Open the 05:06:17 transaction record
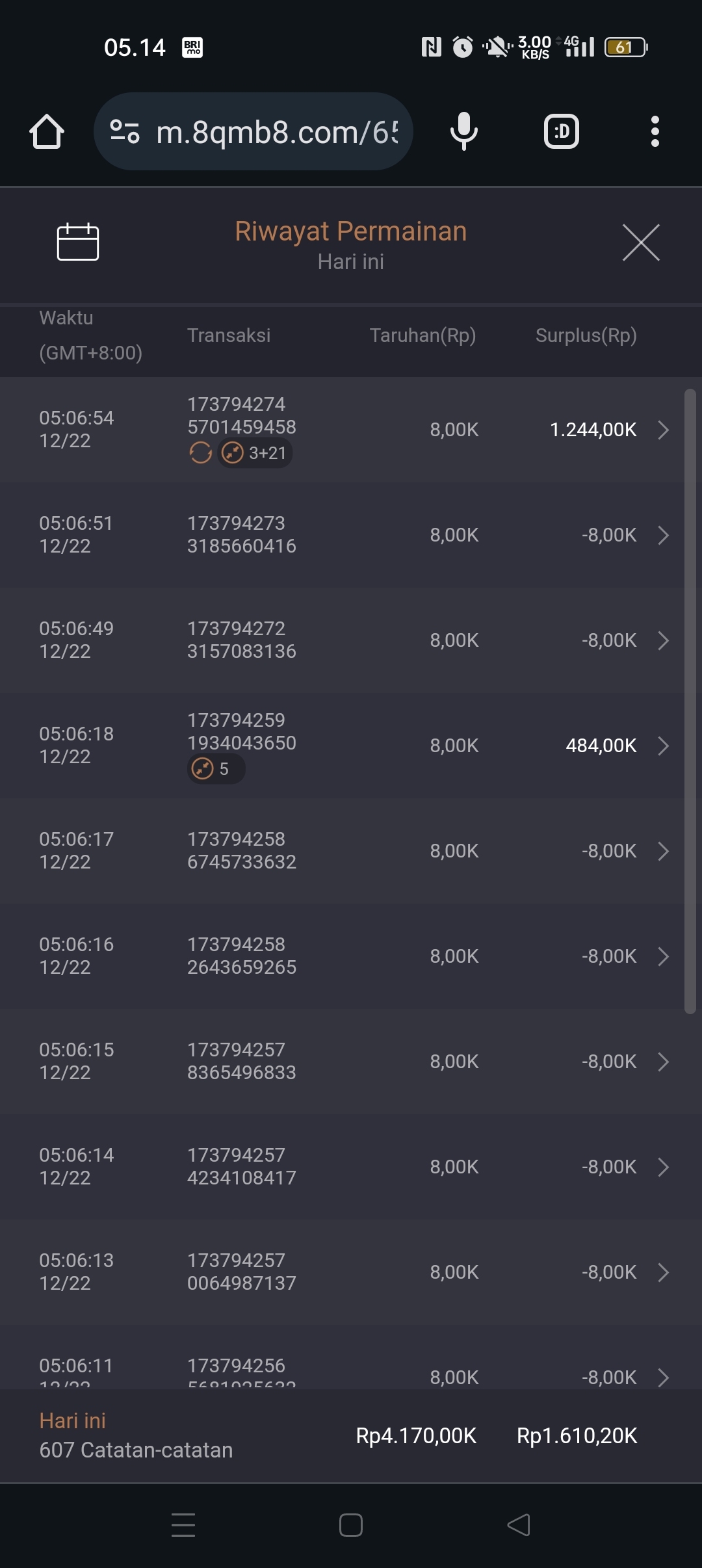The height and width of the screenshot is (1568, 702). point(662,851)
